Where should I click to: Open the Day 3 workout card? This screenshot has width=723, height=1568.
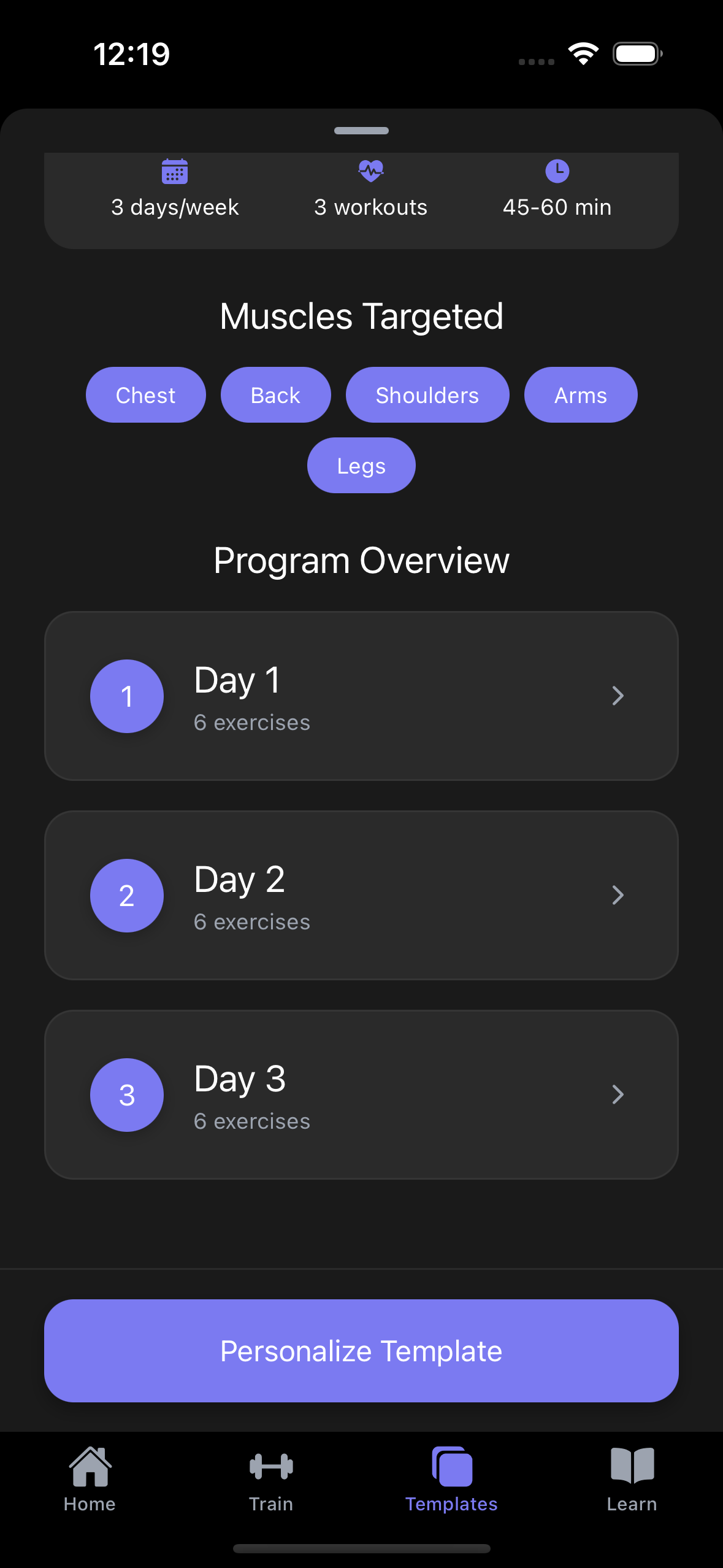point(361,1094)
